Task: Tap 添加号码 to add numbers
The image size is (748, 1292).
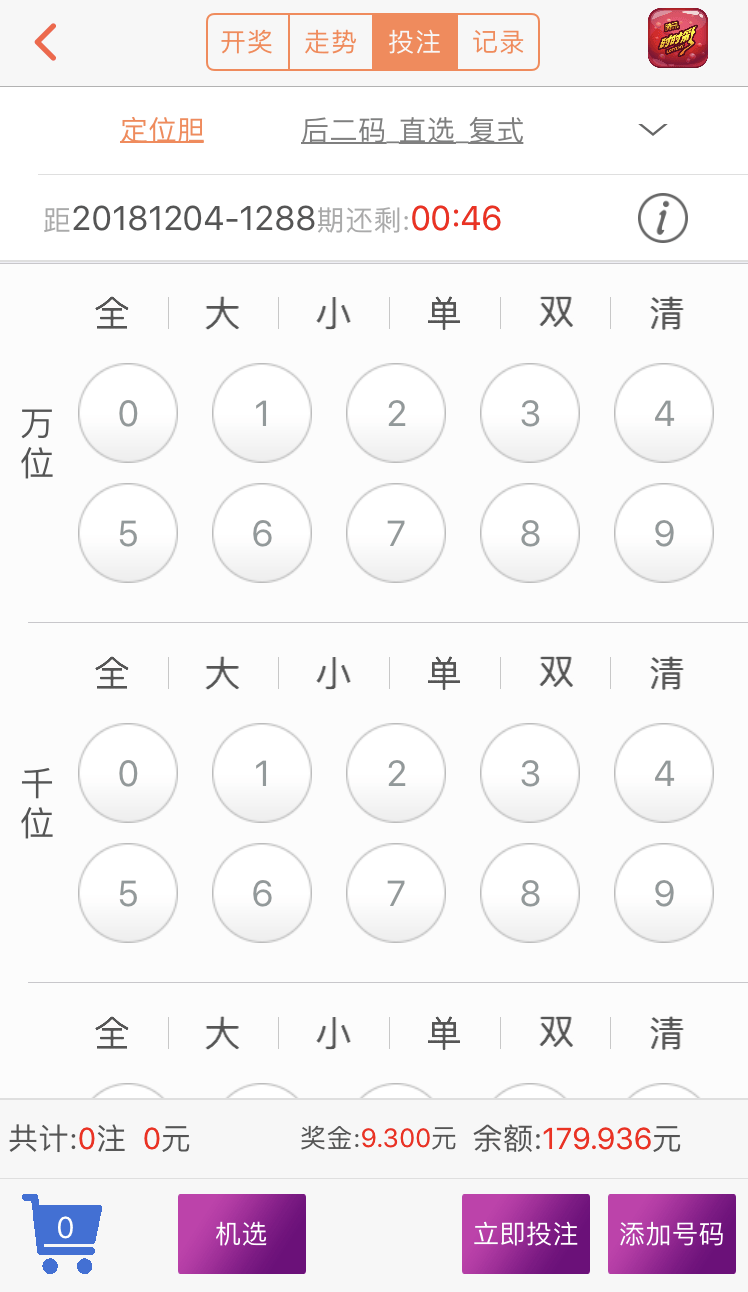Action: coord(672,1234)
